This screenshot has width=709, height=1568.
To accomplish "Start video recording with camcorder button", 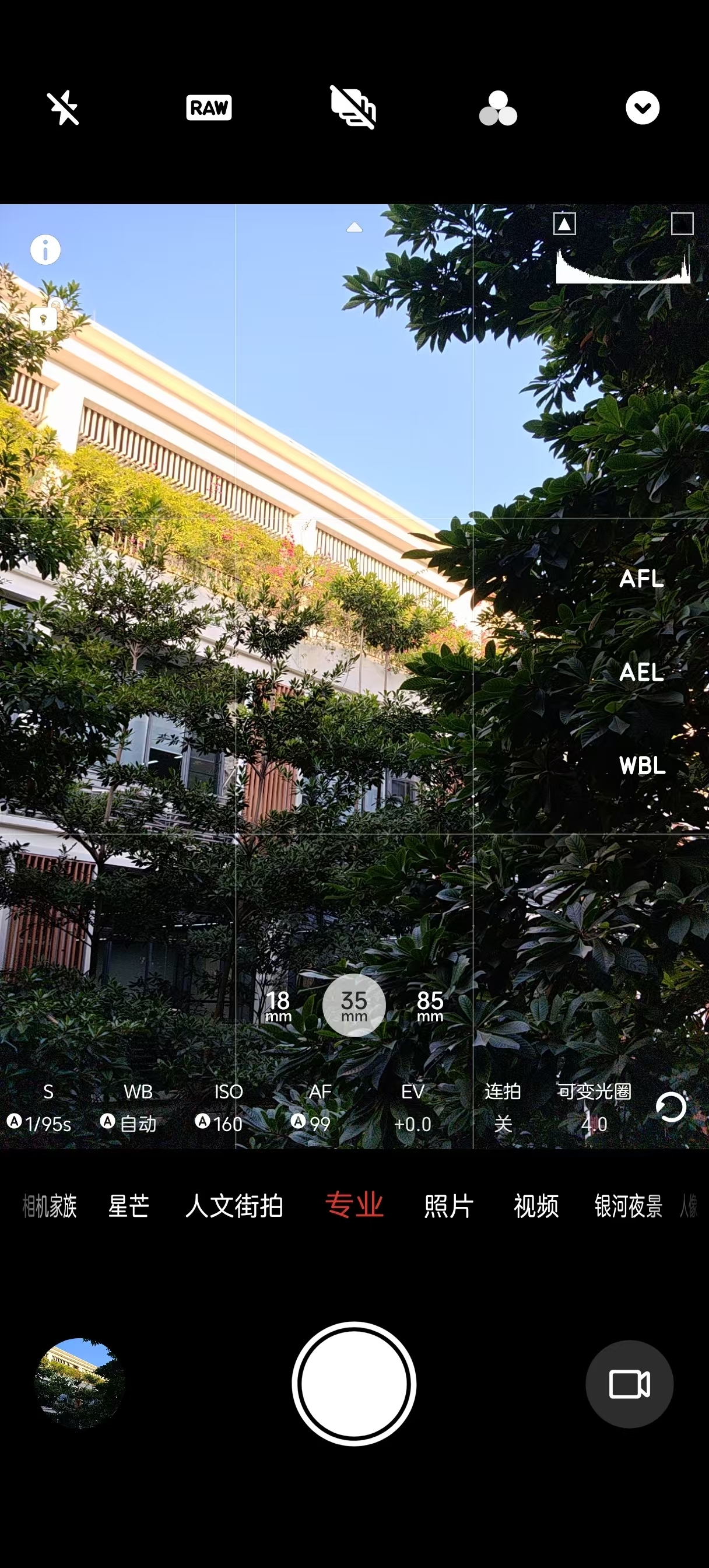I will (629, 1384).
